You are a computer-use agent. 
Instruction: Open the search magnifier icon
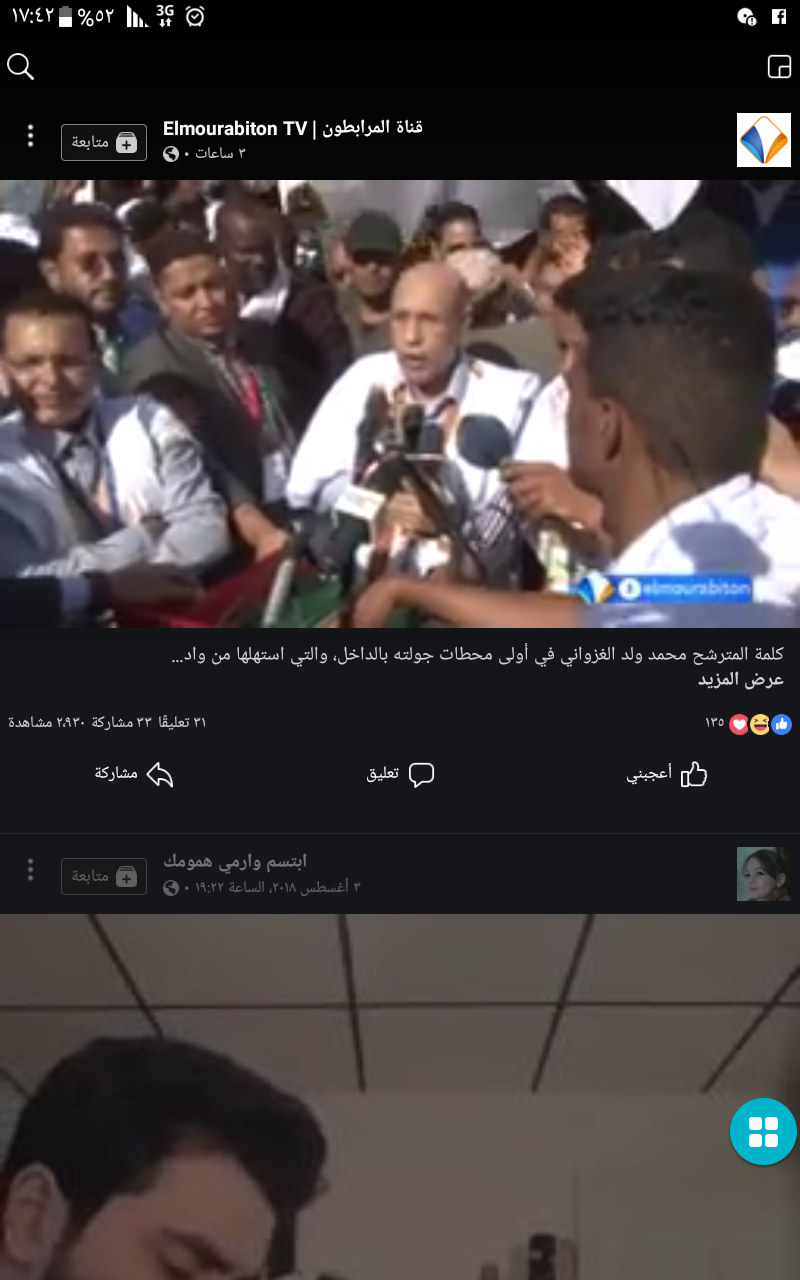(x=21, y=67)
